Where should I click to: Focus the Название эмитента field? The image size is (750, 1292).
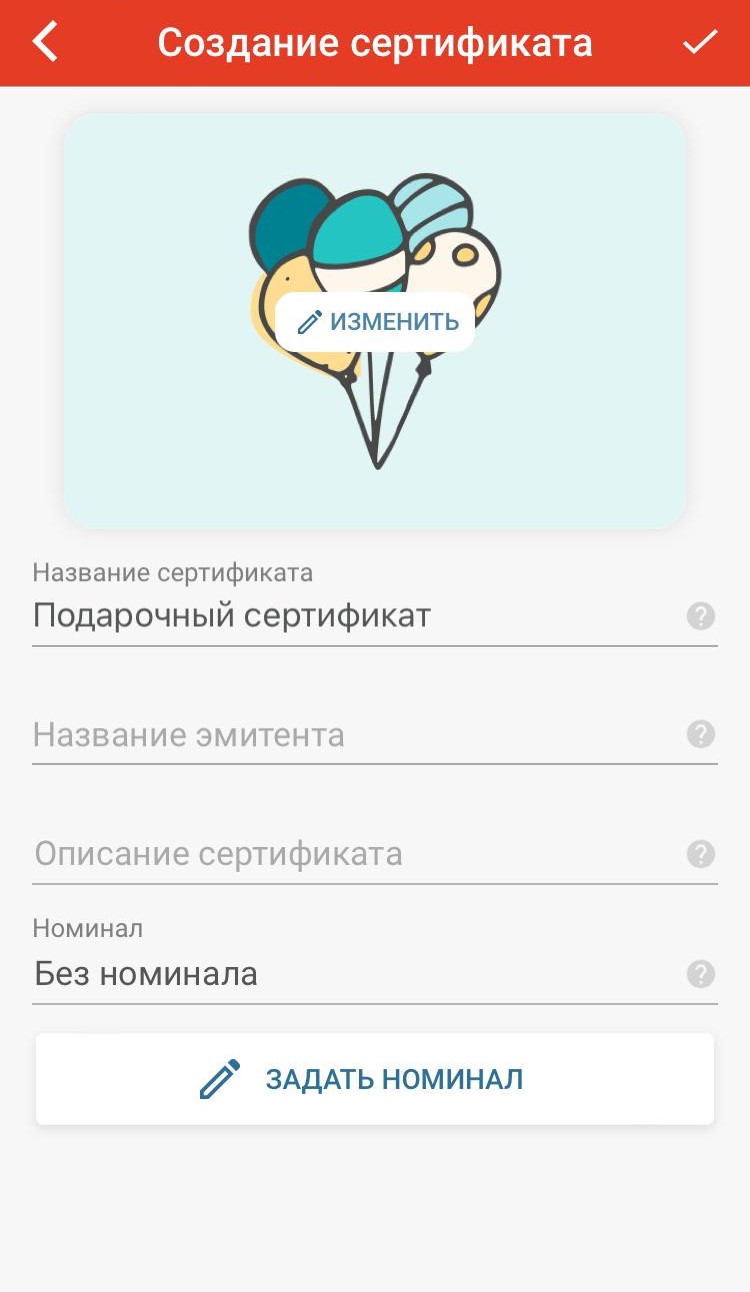(355, 735)
